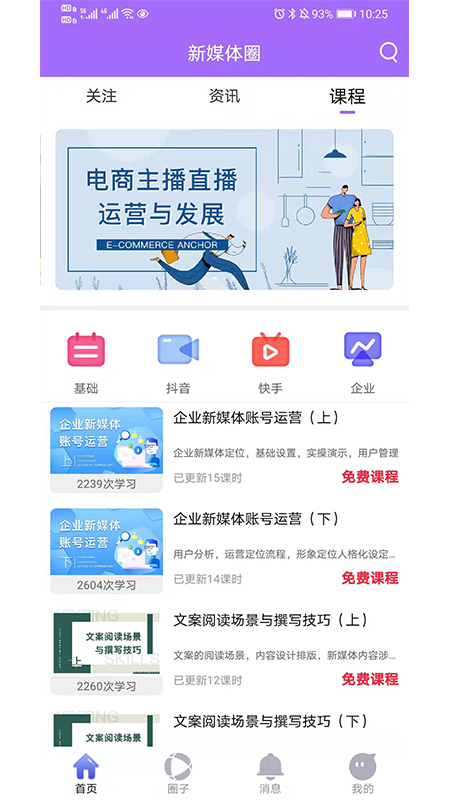Open the 抖音 course category
Screen dimensions: 450x800
point(178,363)
